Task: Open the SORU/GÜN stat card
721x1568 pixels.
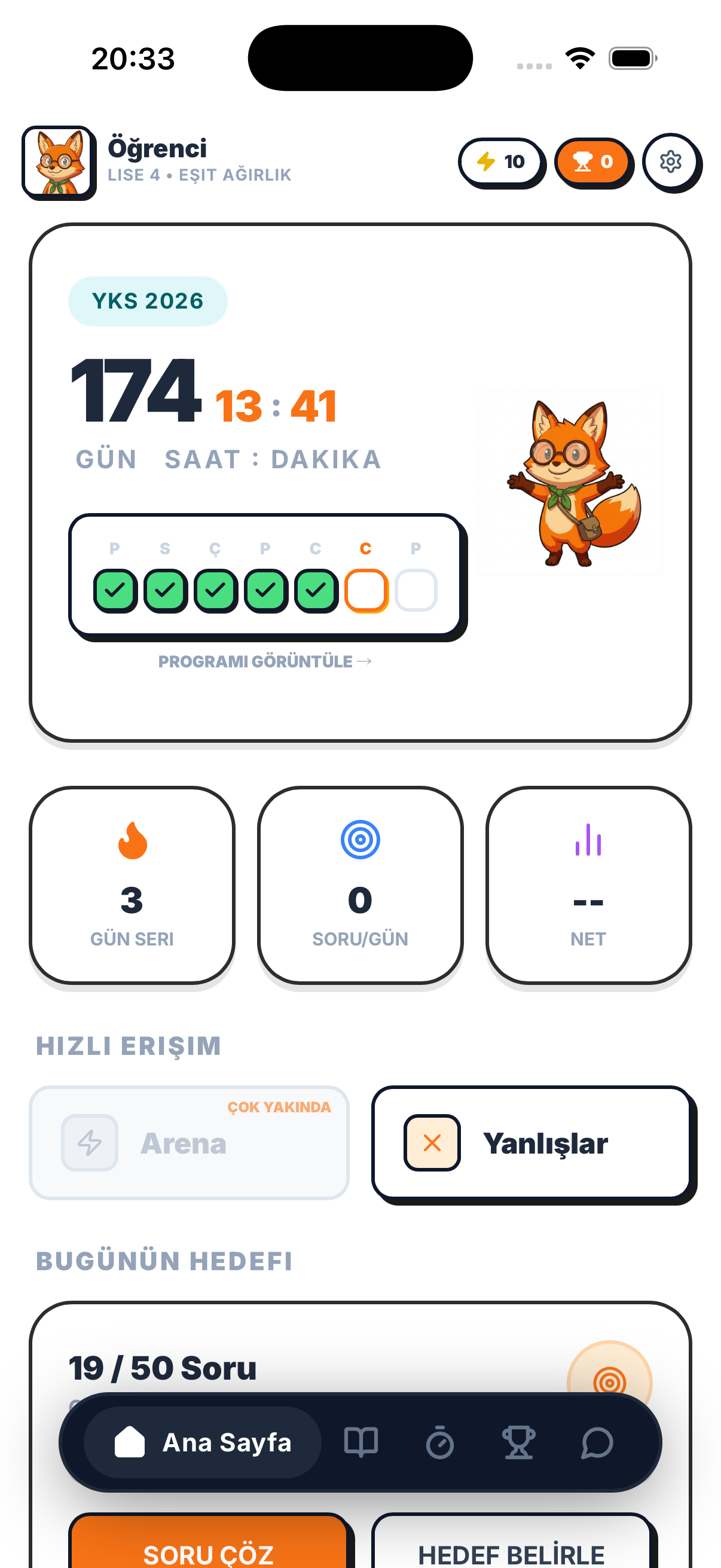Action: point(360,885)
